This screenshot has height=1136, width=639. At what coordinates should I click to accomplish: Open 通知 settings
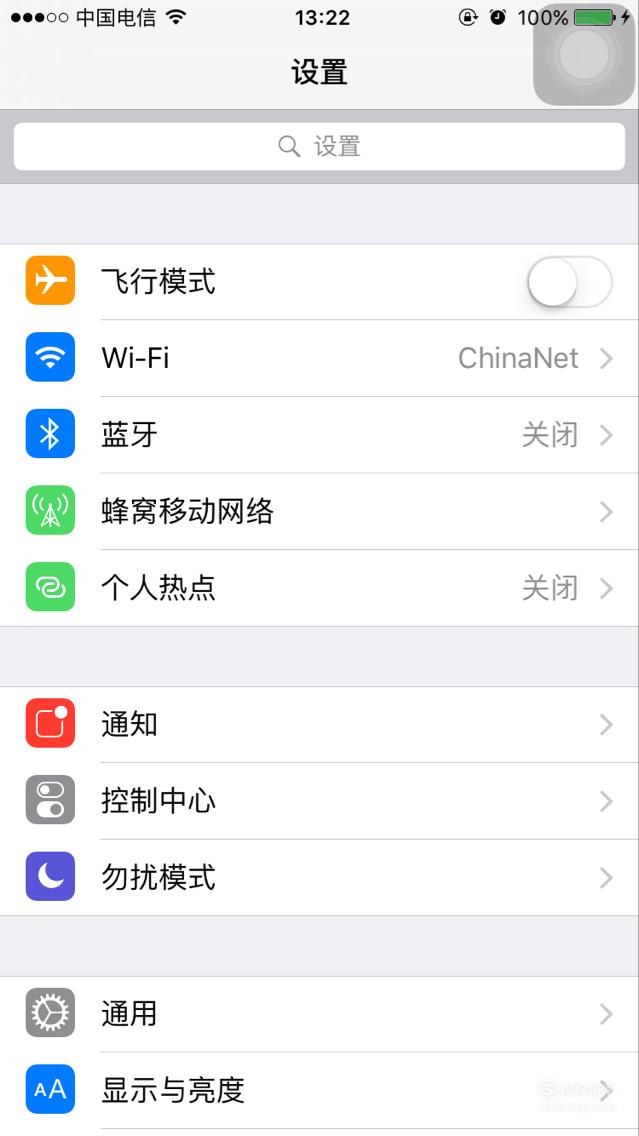(319, 724)
